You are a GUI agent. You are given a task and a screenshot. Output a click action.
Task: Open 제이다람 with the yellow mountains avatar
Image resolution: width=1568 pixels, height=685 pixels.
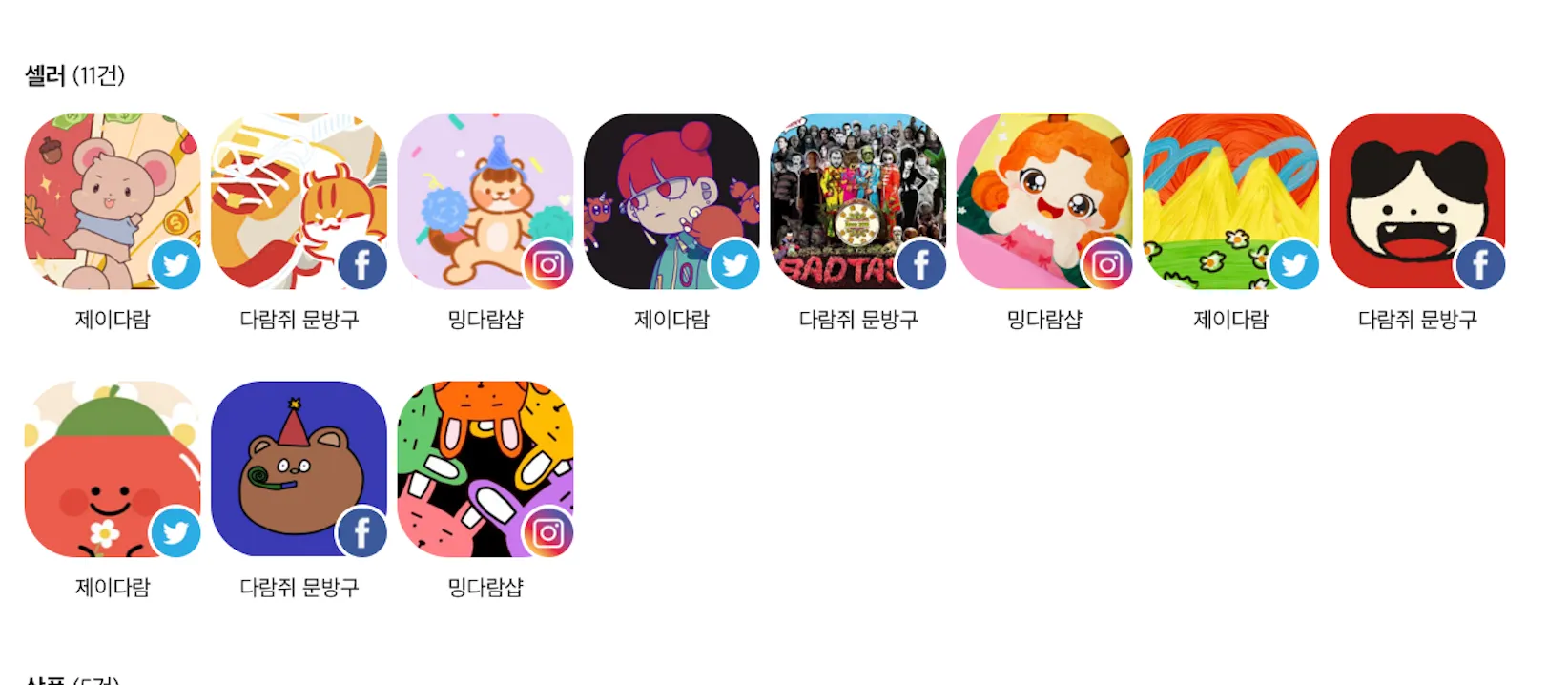(1230, 201)
